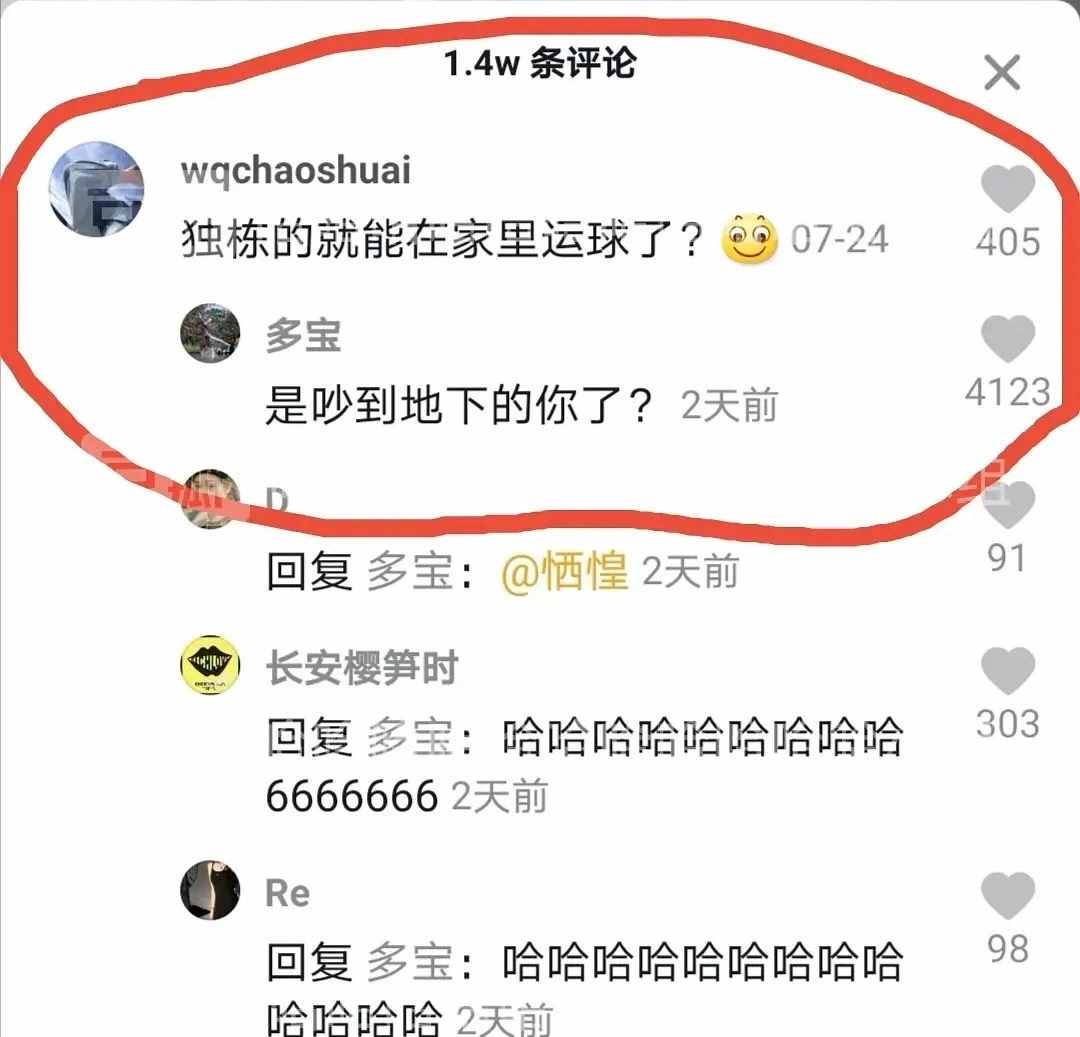Tap the username 长安樱笋时

[361, 668]
